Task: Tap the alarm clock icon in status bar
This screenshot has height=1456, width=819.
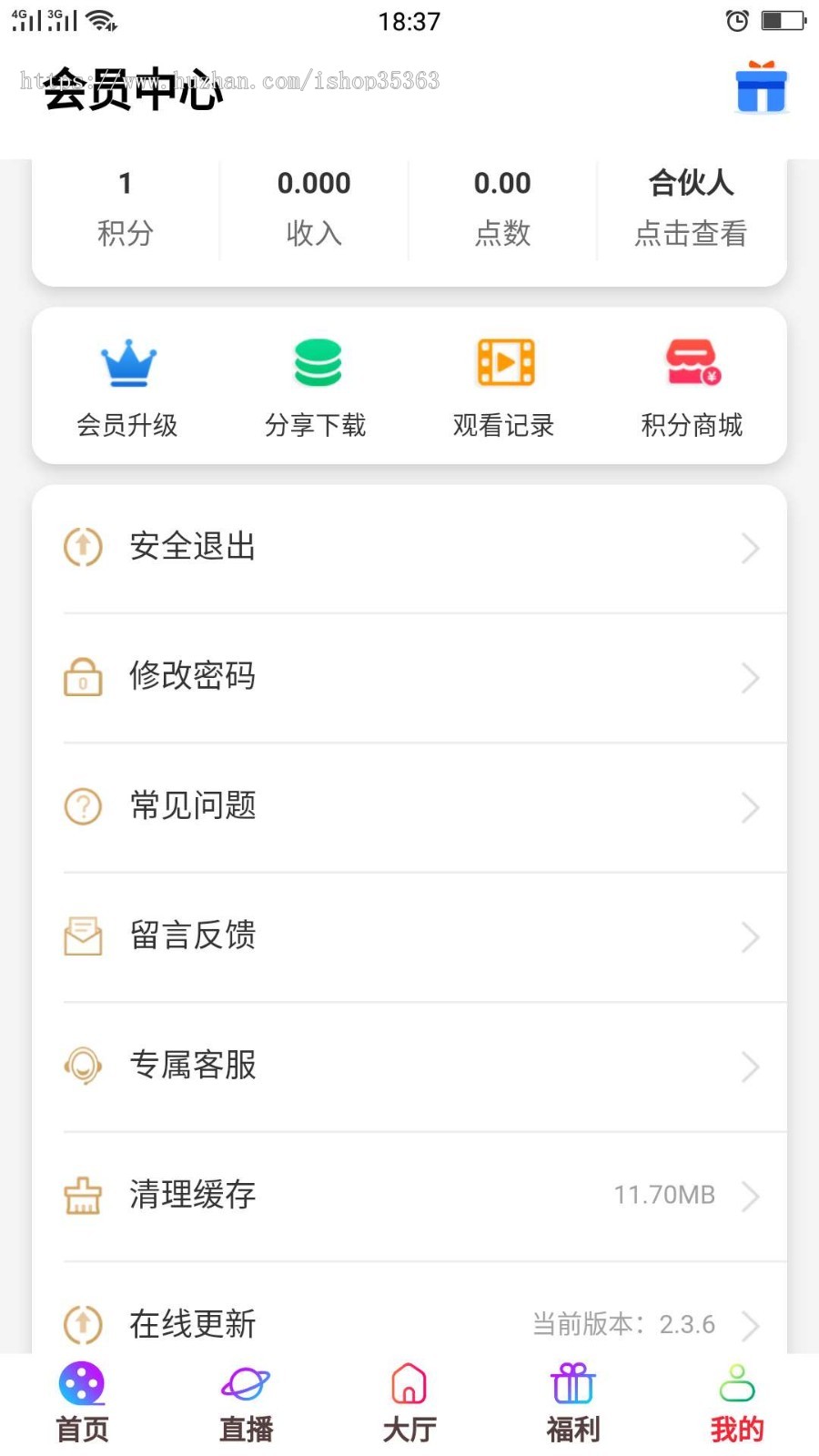Action: point(737,20)
